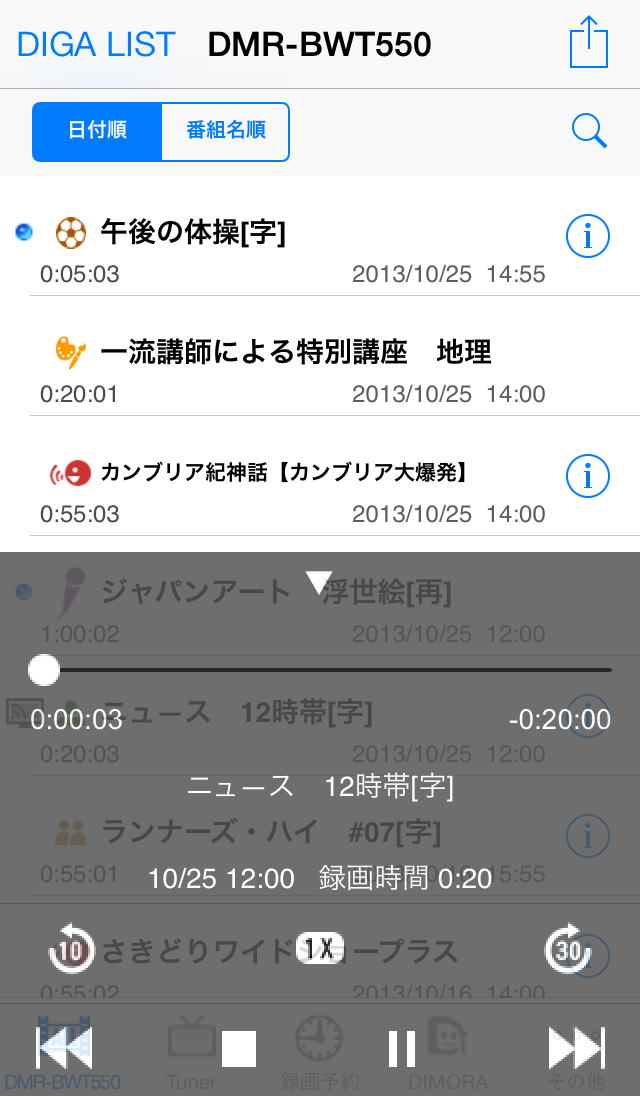Open the カンブリア紀神話 recording
Viewport: 640px width, 1096px height.
click(x=293, y=491)
